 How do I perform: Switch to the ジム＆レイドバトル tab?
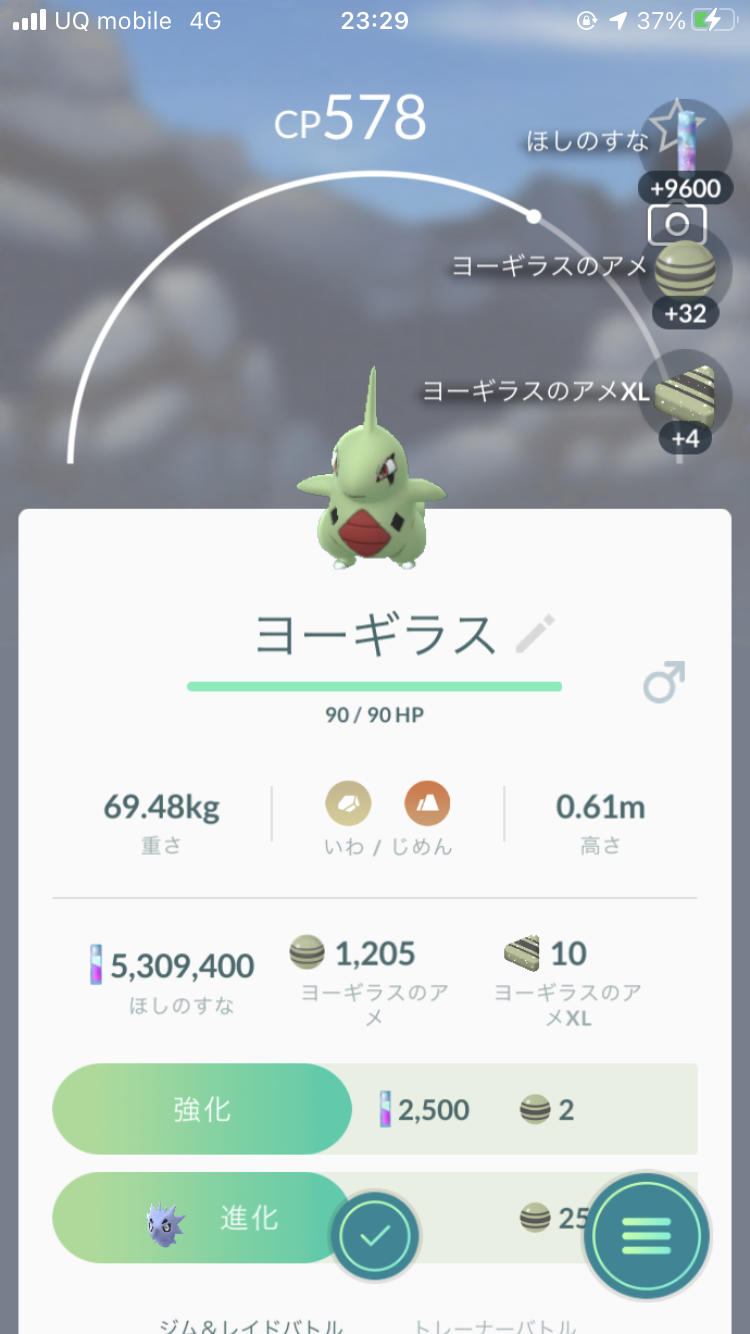coord(251,1325)
